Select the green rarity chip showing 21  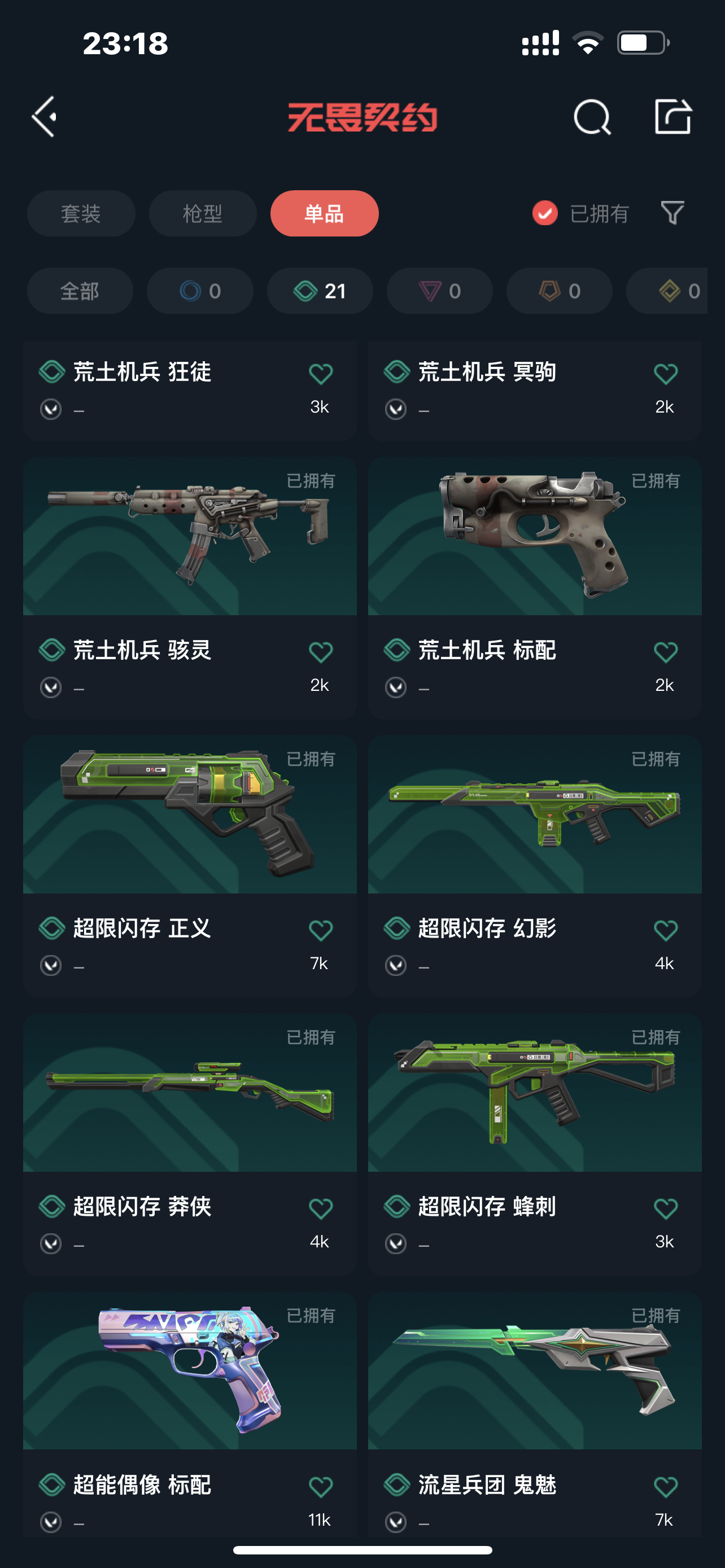coord(320,291)
